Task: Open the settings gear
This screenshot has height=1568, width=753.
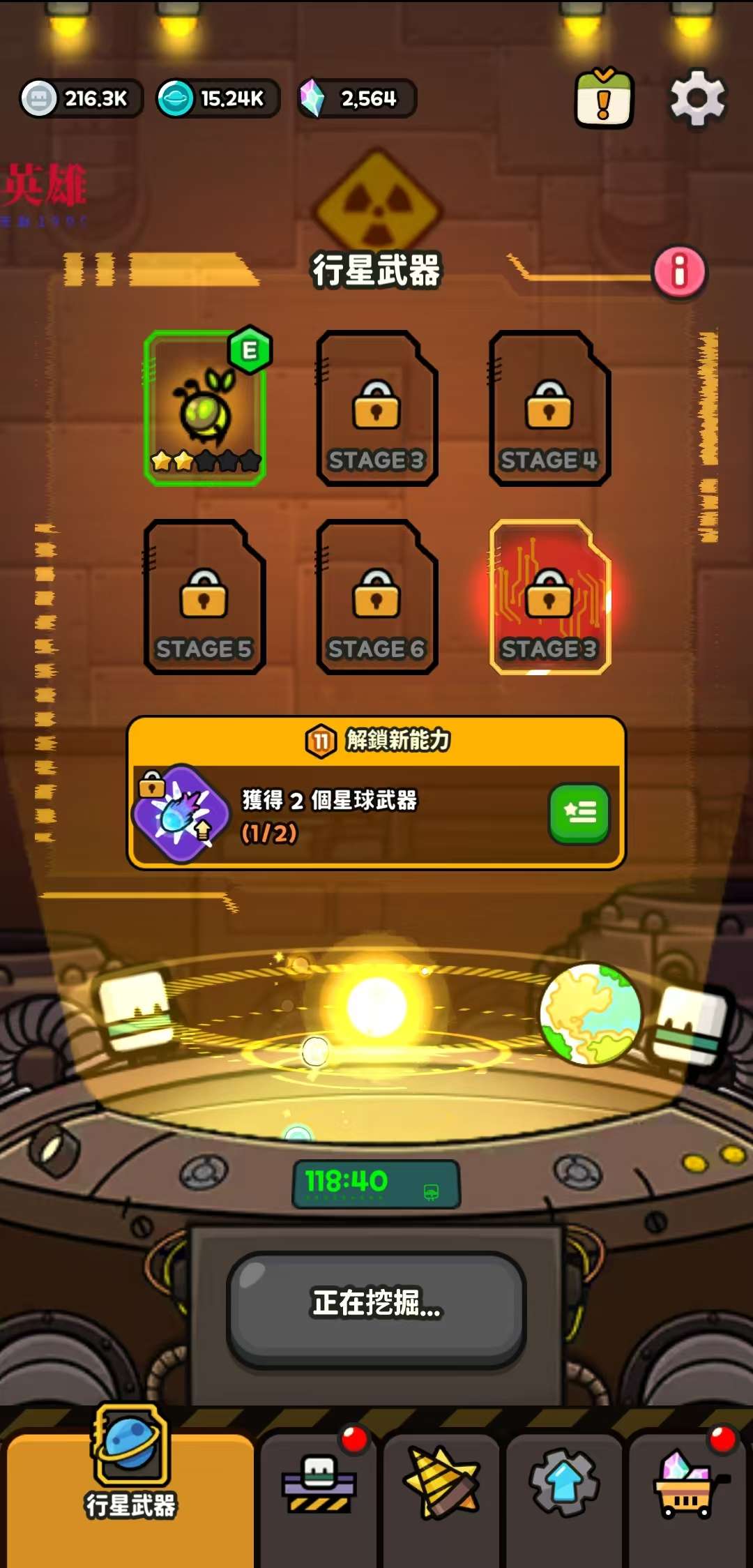Action: coord(697,98)
